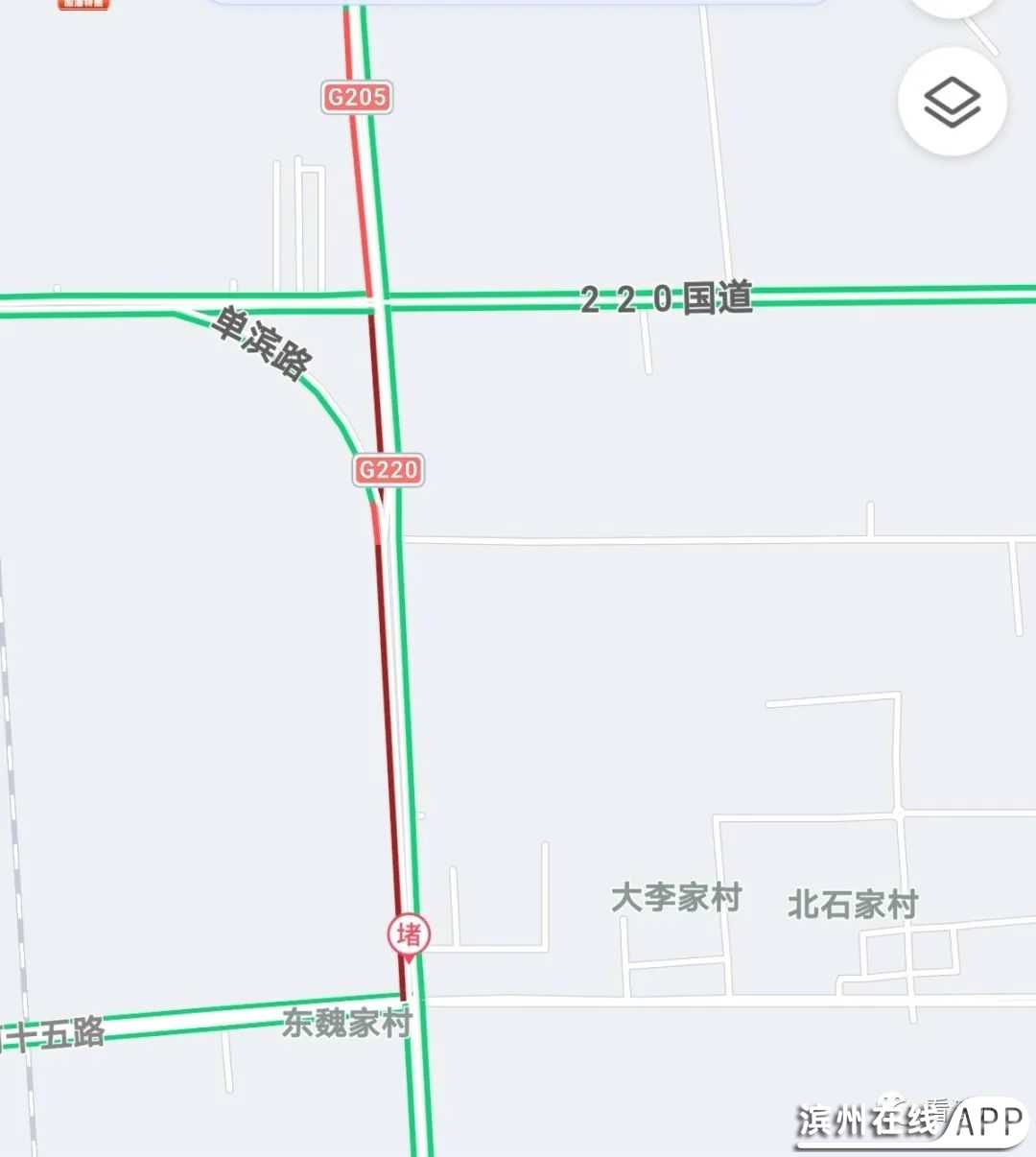Tap the red 堵 congestion marker
Viewport: 1036px width, 1157px height.
(x=409, y=934)
